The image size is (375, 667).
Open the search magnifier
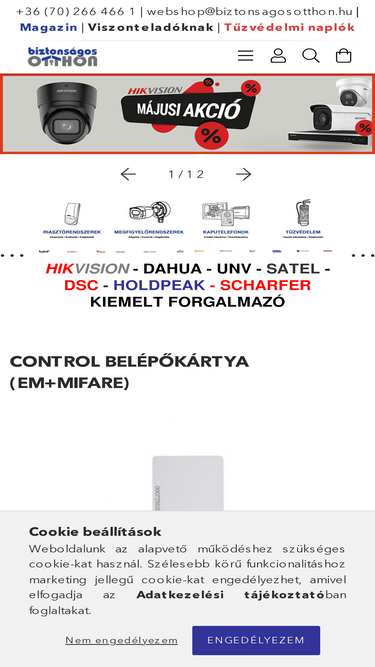click(x=311, y=56)
